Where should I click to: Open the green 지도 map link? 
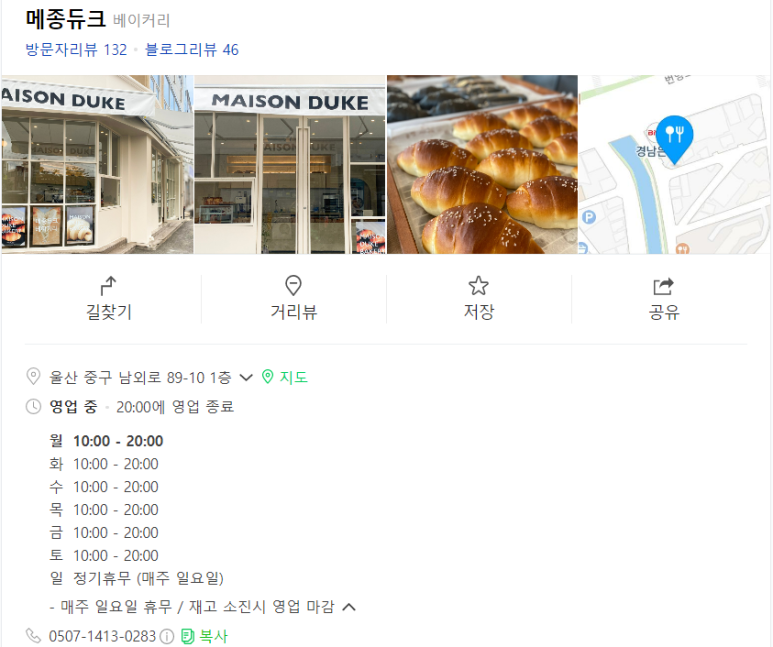(285, 377)
